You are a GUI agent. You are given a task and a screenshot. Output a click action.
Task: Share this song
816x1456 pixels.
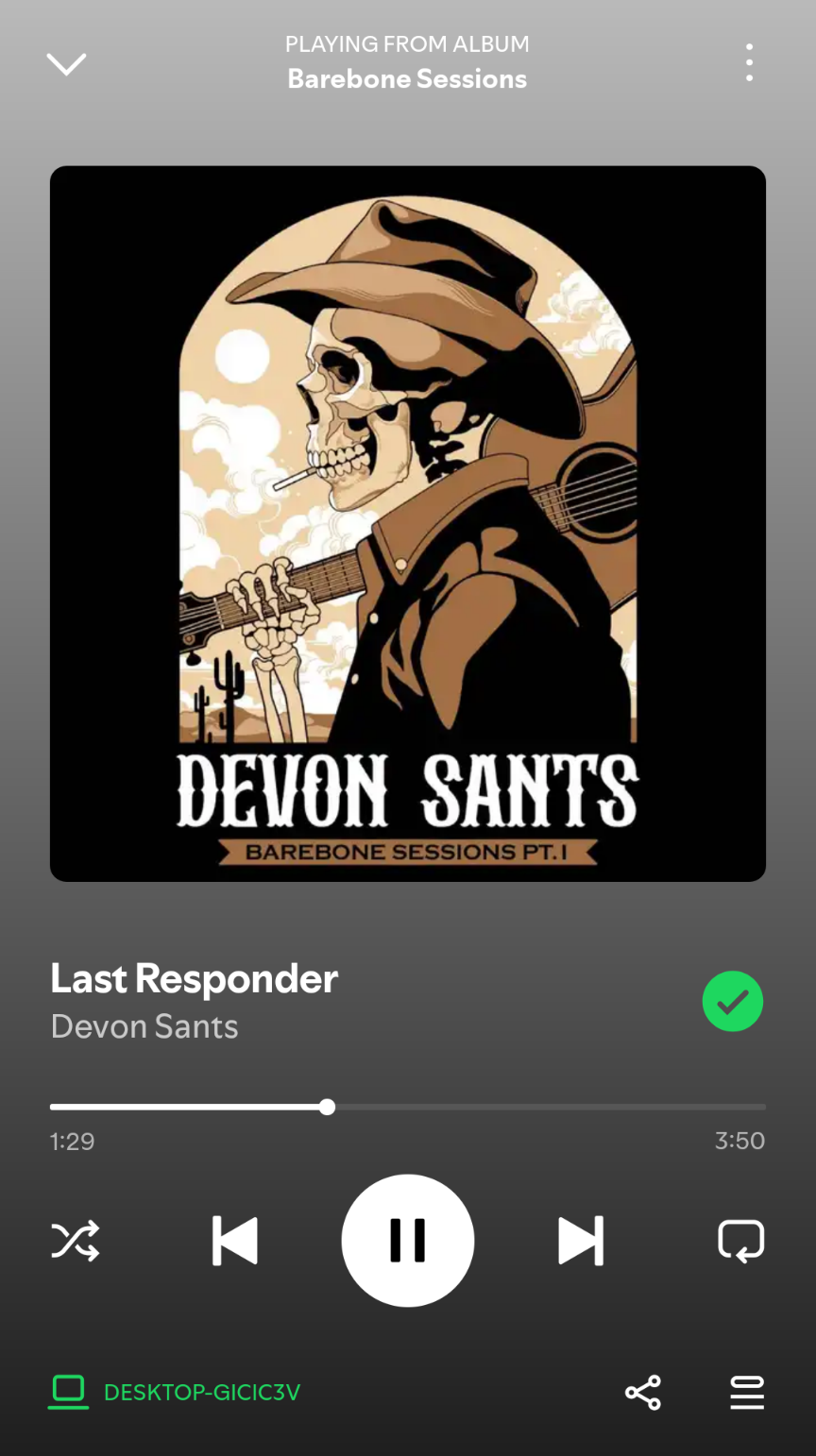(x=643, y=1393)
